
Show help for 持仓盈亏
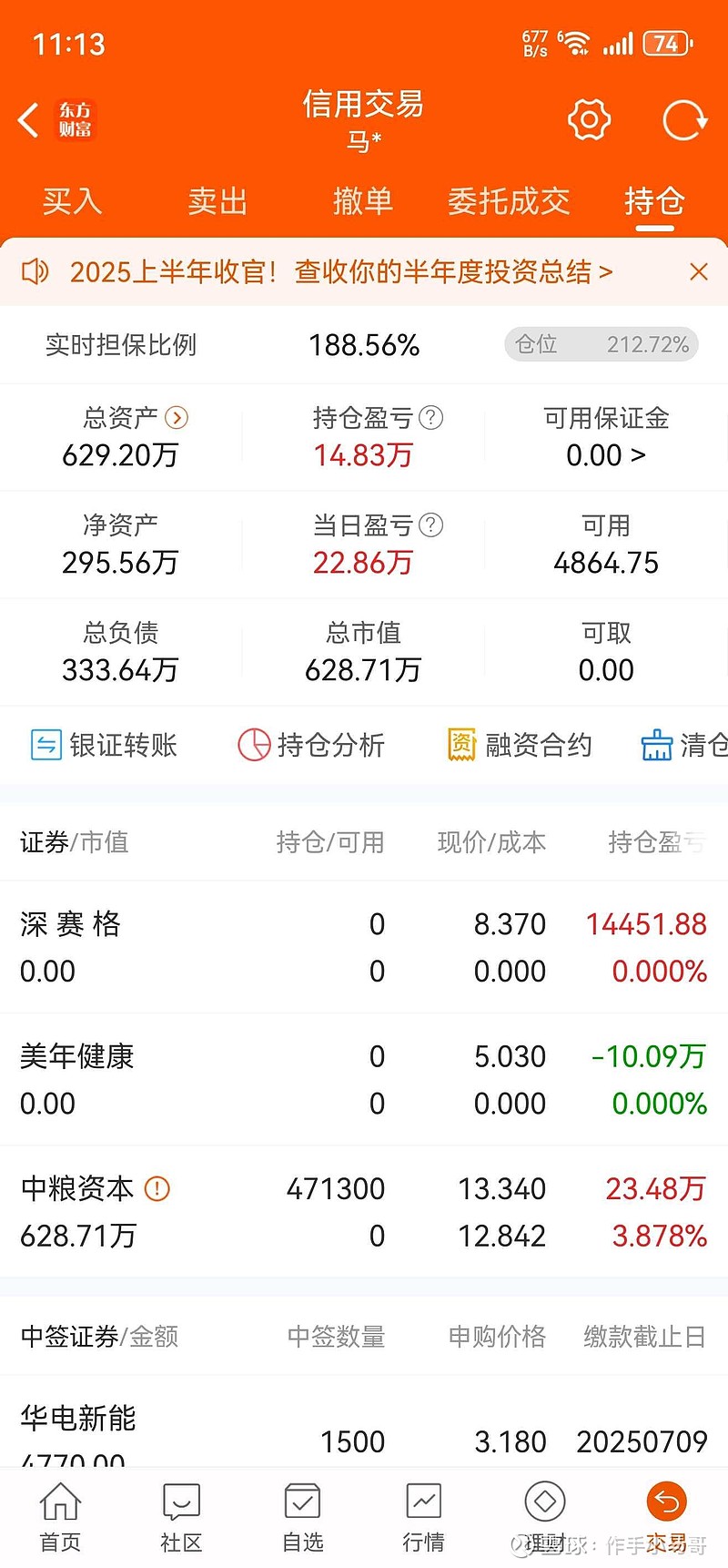click(x=431, y=418)
